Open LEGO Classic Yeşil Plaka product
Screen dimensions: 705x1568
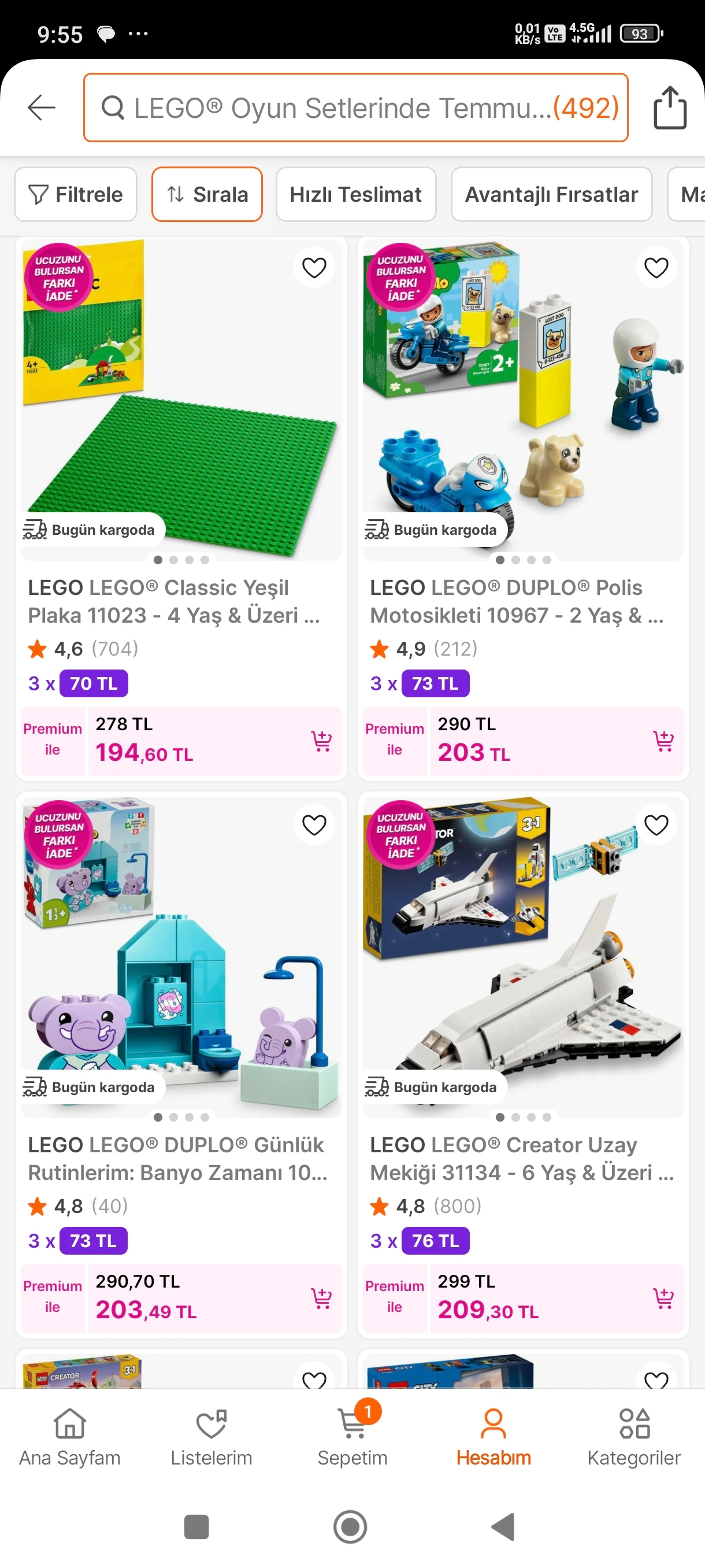(x=173, y=601)
